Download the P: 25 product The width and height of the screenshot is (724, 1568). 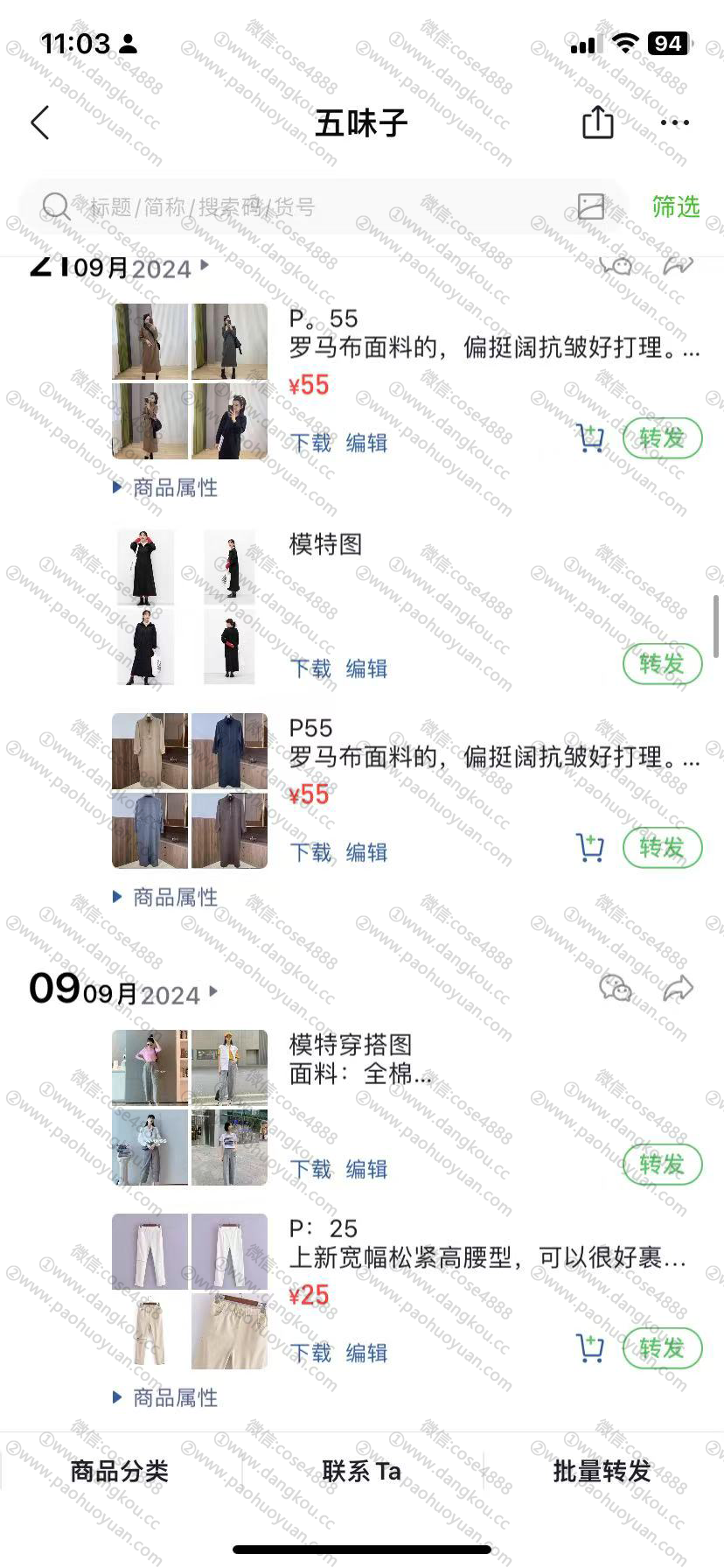(311, 1353)
